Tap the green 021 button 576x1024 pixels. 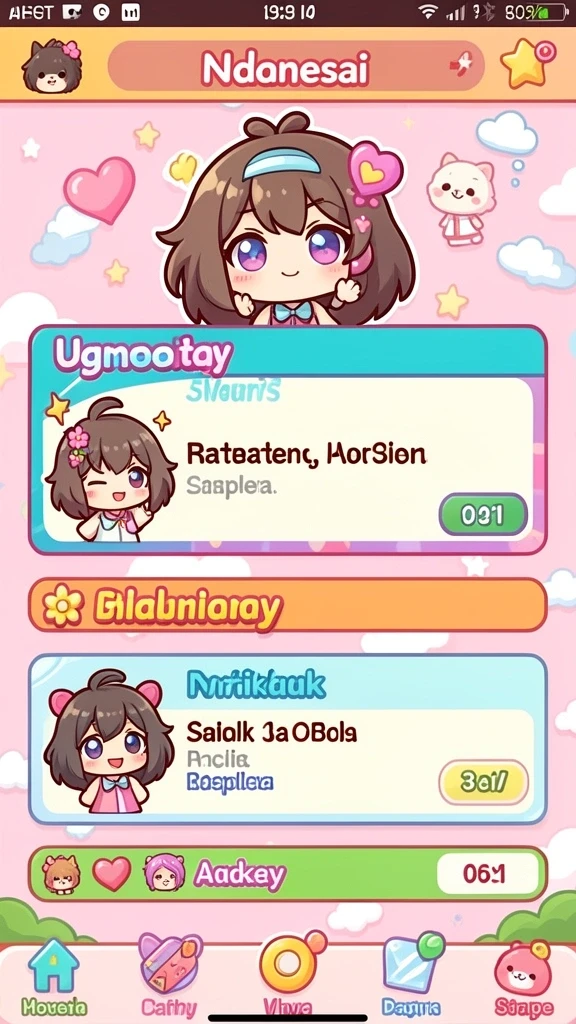click(483, 515)
